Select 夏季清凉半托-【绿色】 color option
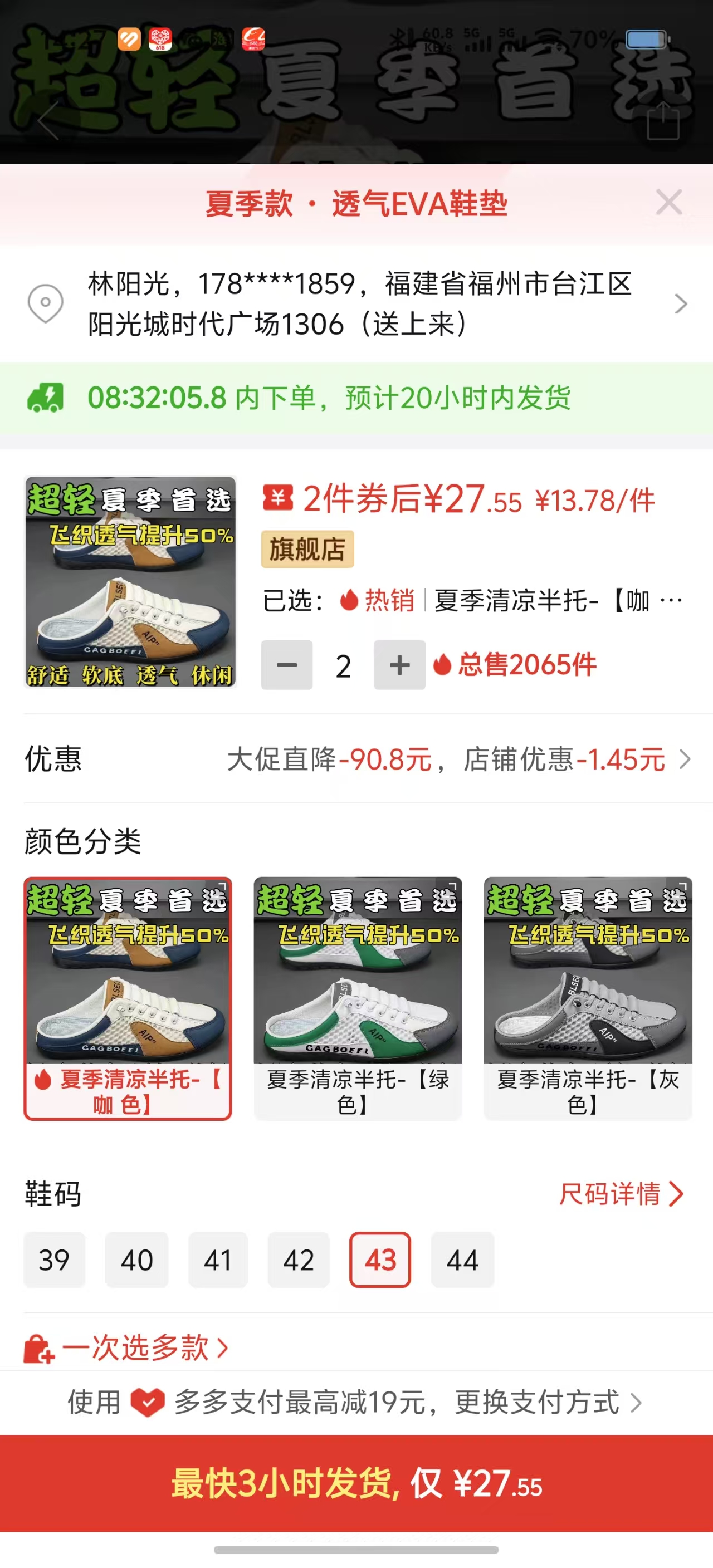Screen dimensions: 713x1568 pos(358,998)
